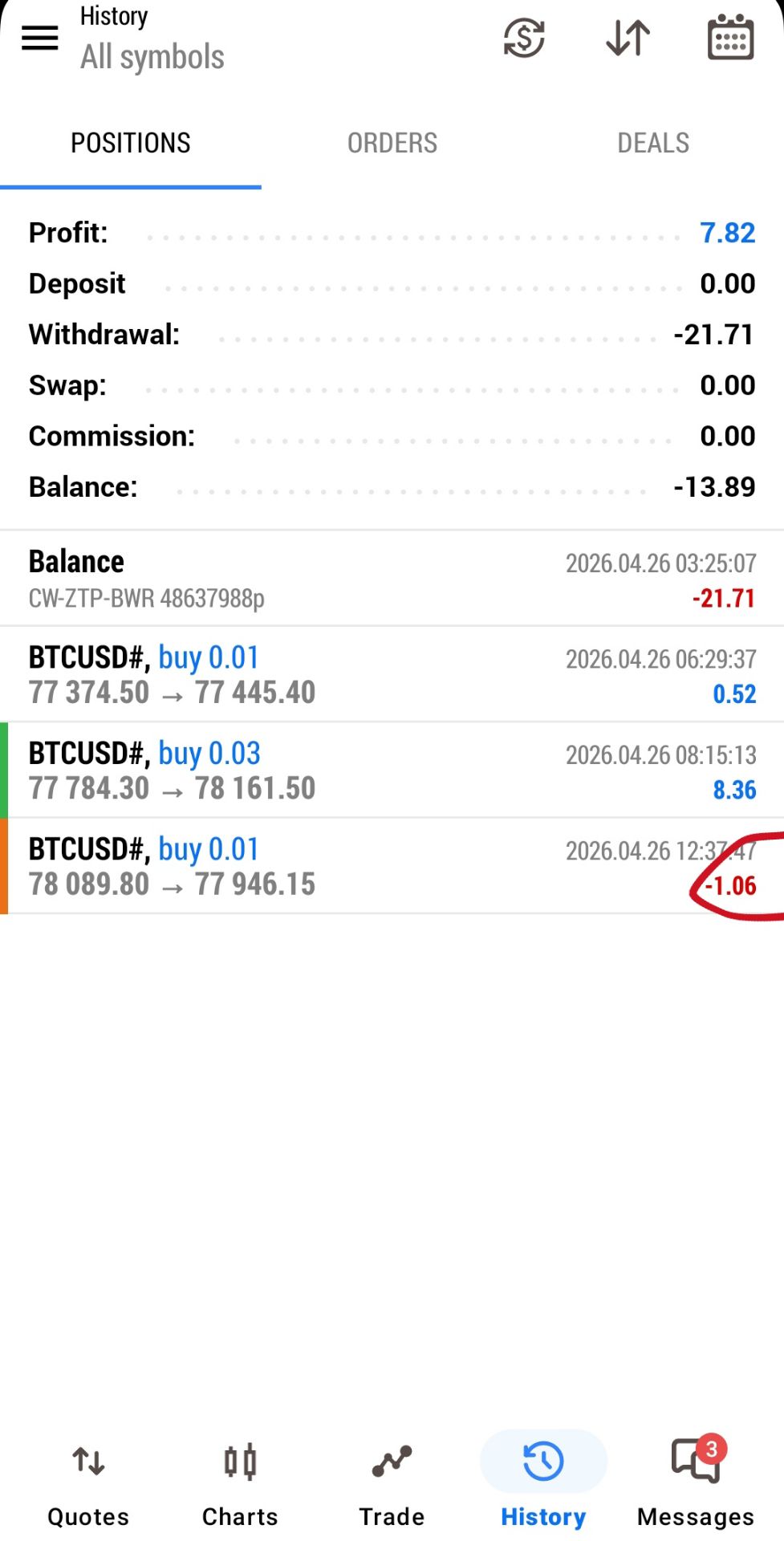This screenshot has width=784, height=1541.
Task: Open the Trade tab
Action: coord(392,1483)
